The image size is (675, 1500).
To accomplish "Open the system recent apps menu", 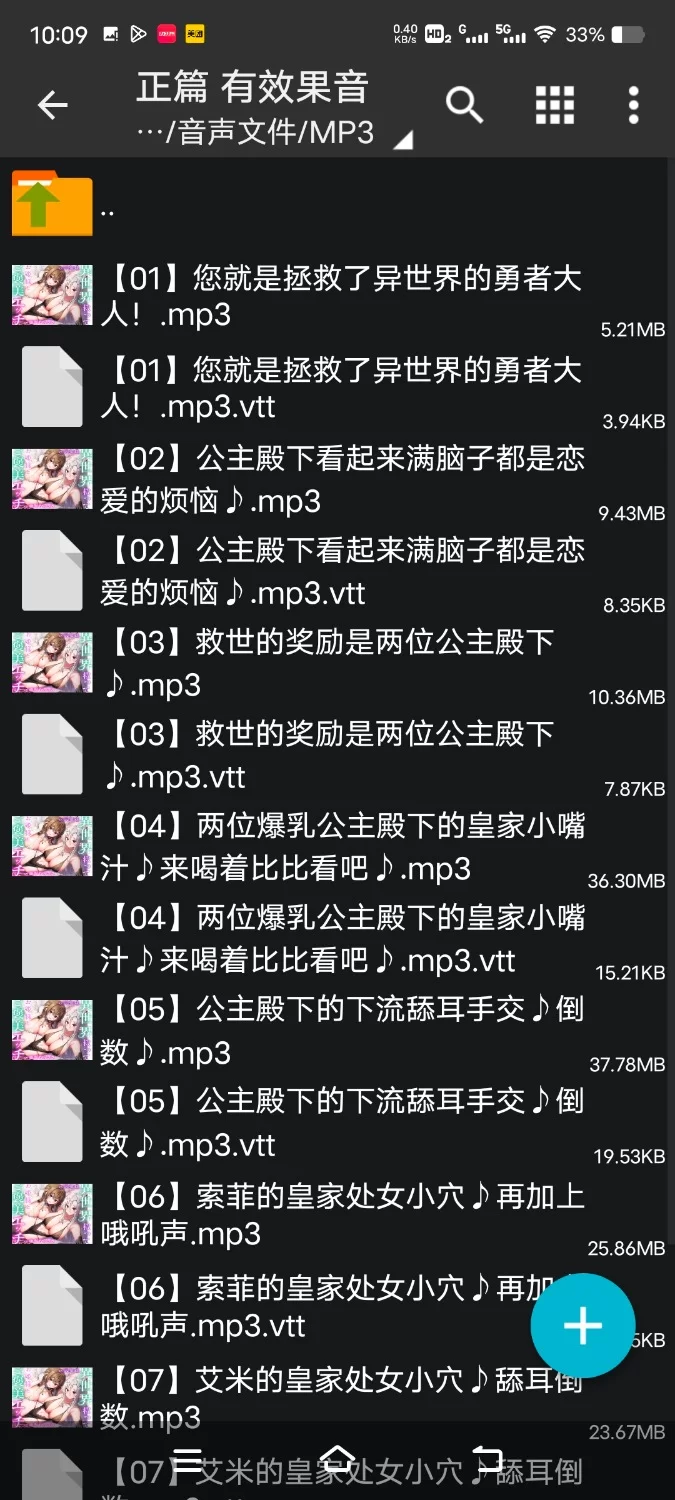I will point(188,1458).
